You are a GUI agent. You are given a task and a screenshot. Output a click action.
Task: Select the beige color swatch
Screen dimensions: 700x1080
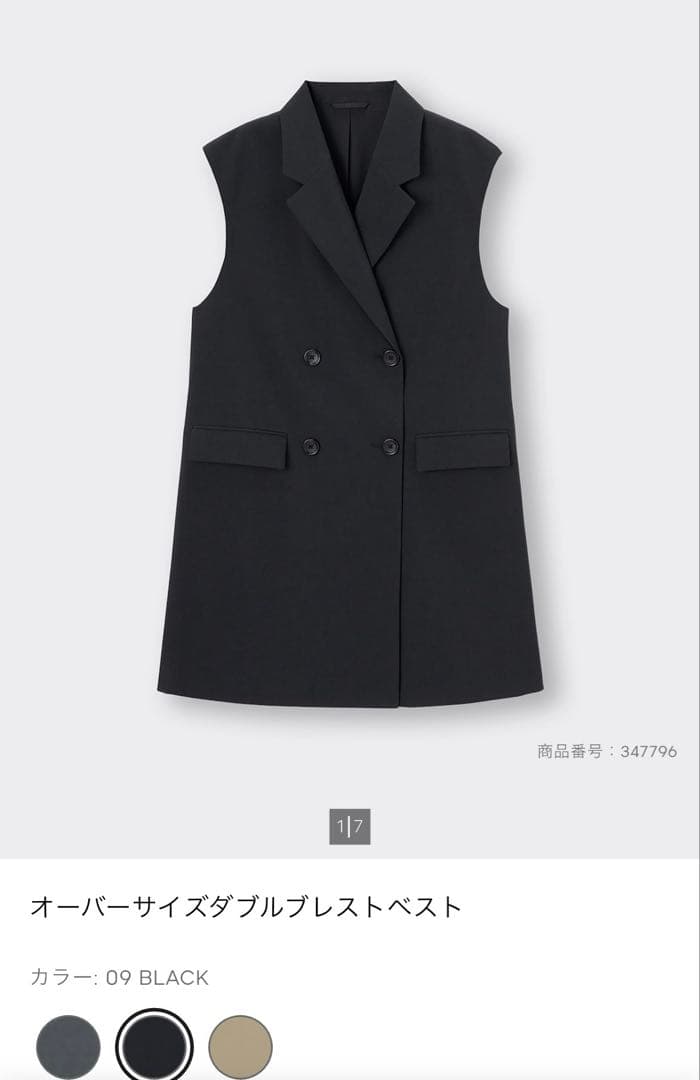240,1046
